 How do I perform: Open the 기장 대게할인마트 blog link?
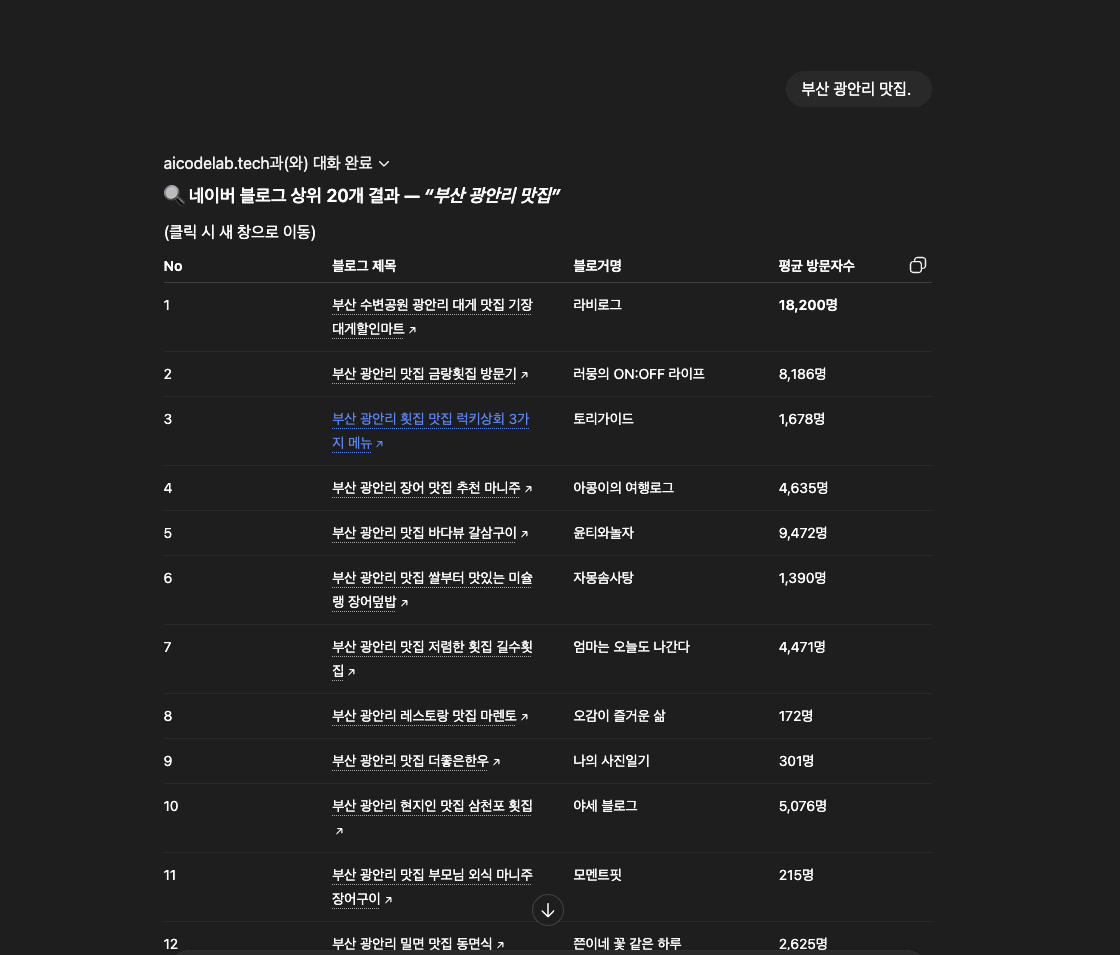coord(432,316)
